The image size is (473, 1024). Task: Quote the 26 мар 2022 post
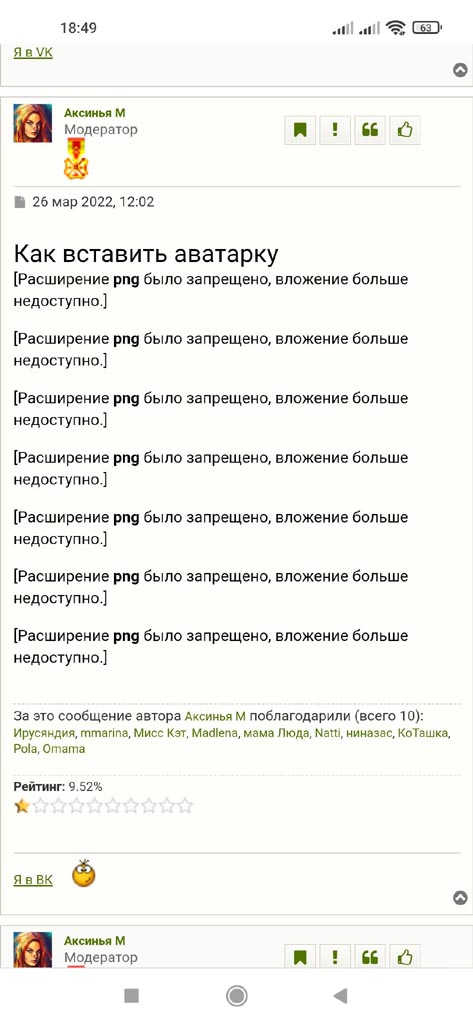point(370,130)
